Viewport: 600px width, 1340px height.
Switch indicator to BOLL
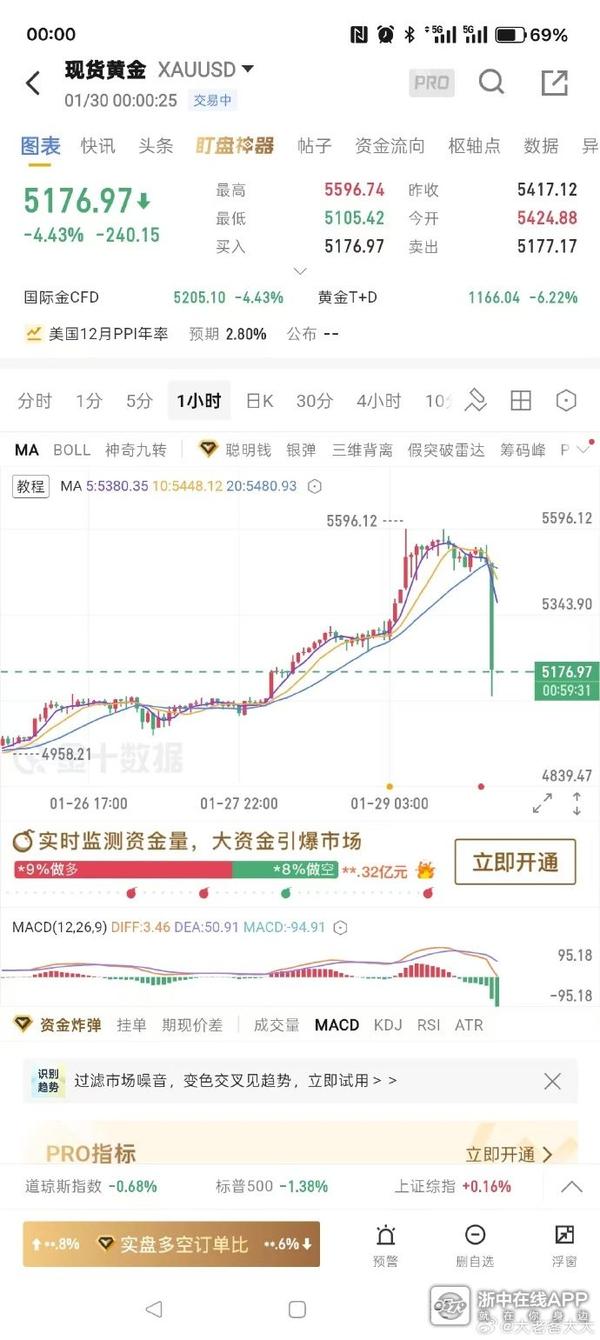pyautogui.click(x=71, y=450)
